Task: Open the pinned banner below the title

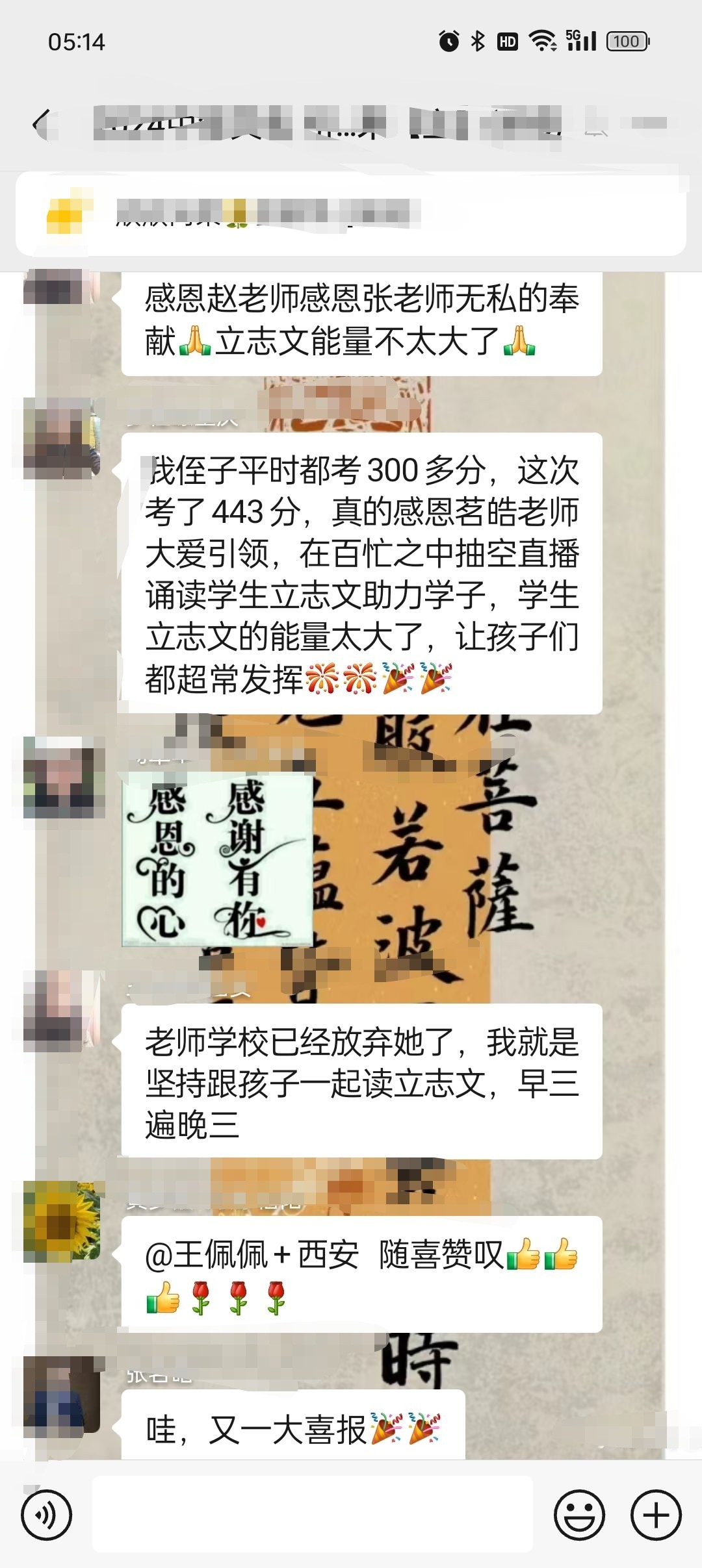Action: (x=351, y=214)
